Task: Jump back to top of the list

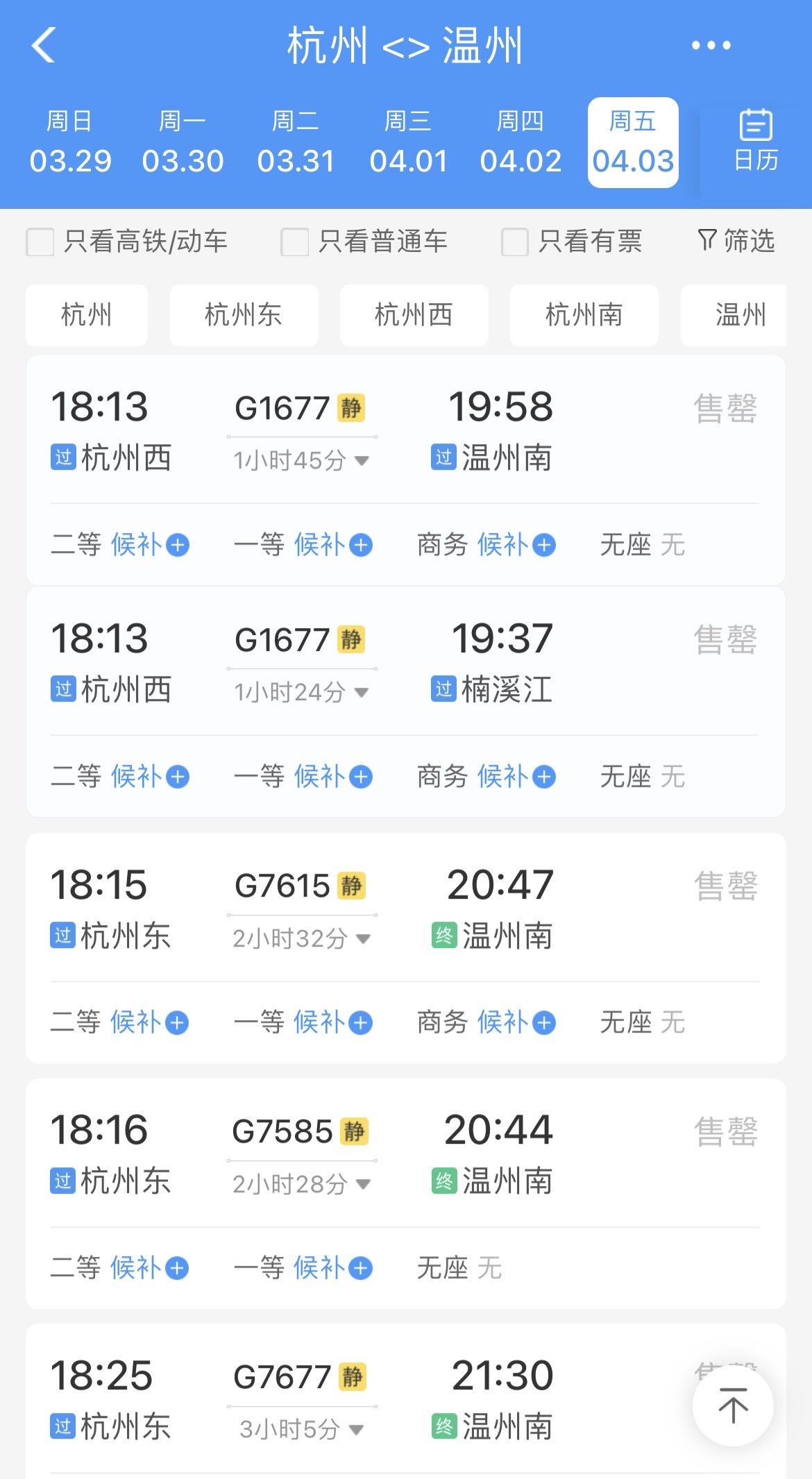Action: click(732, 1406)
